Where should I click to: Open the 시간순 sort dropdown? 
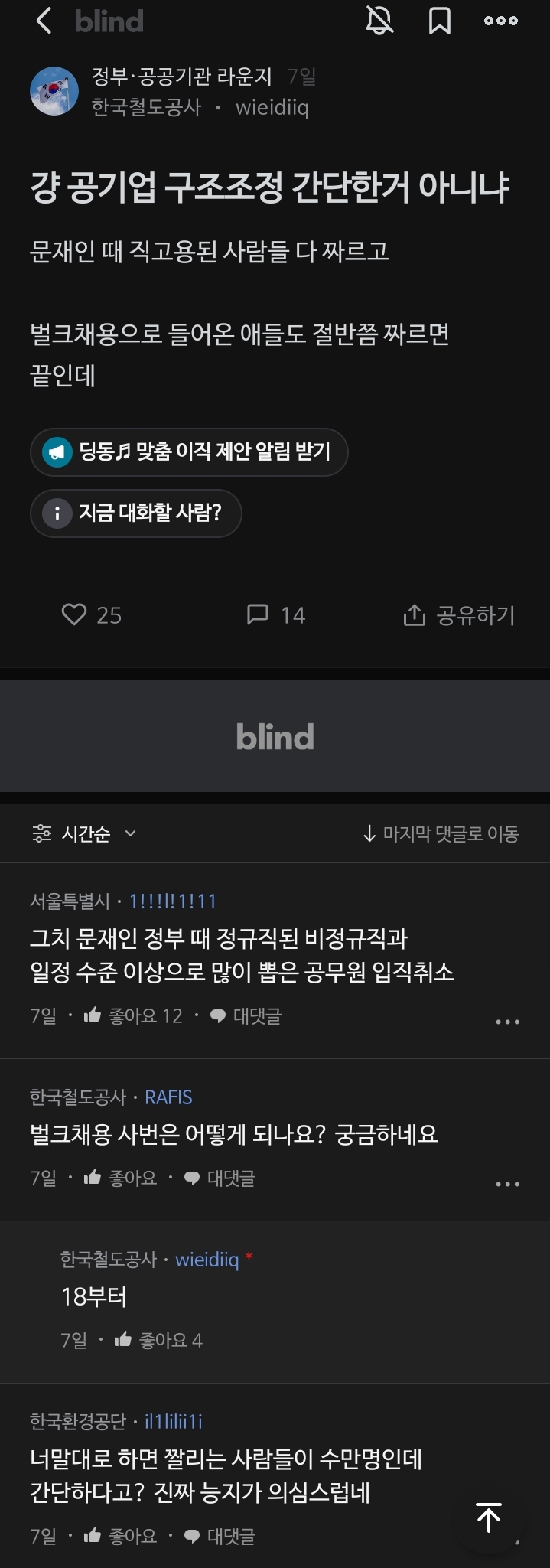coord(85,833)
